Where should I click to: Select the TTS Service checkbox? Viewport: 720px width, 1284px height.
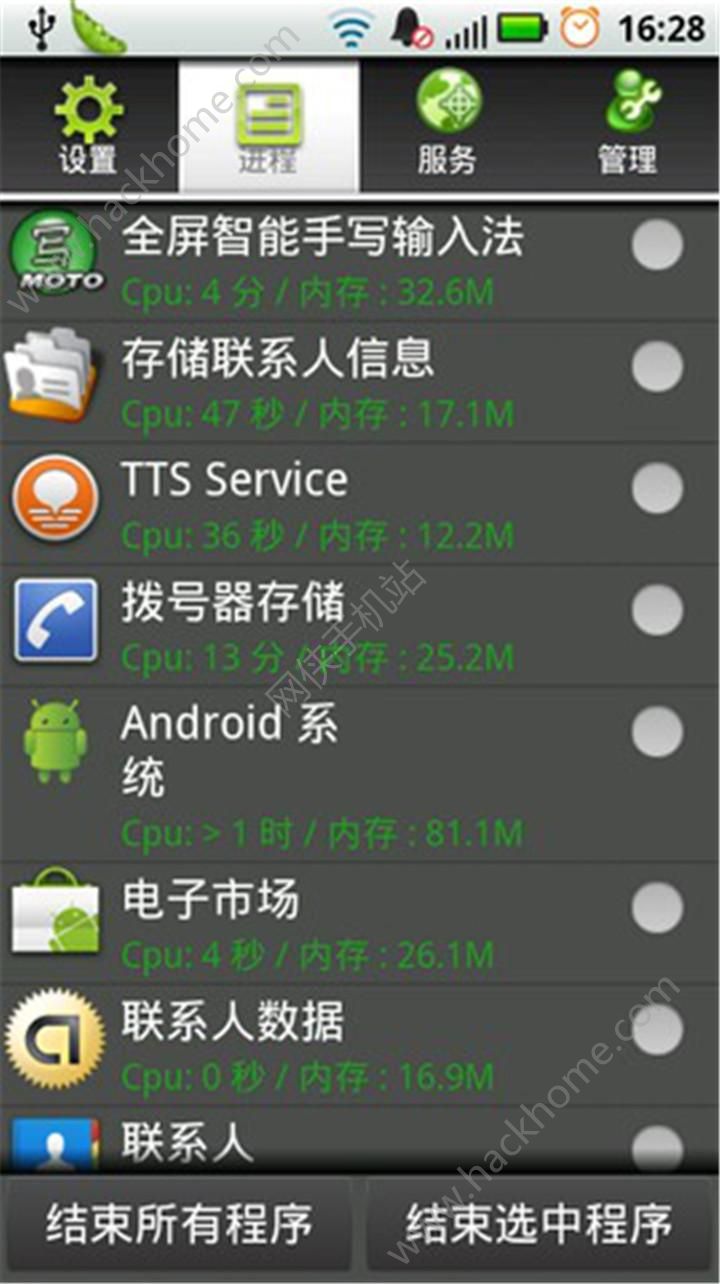tap(657, 487)
